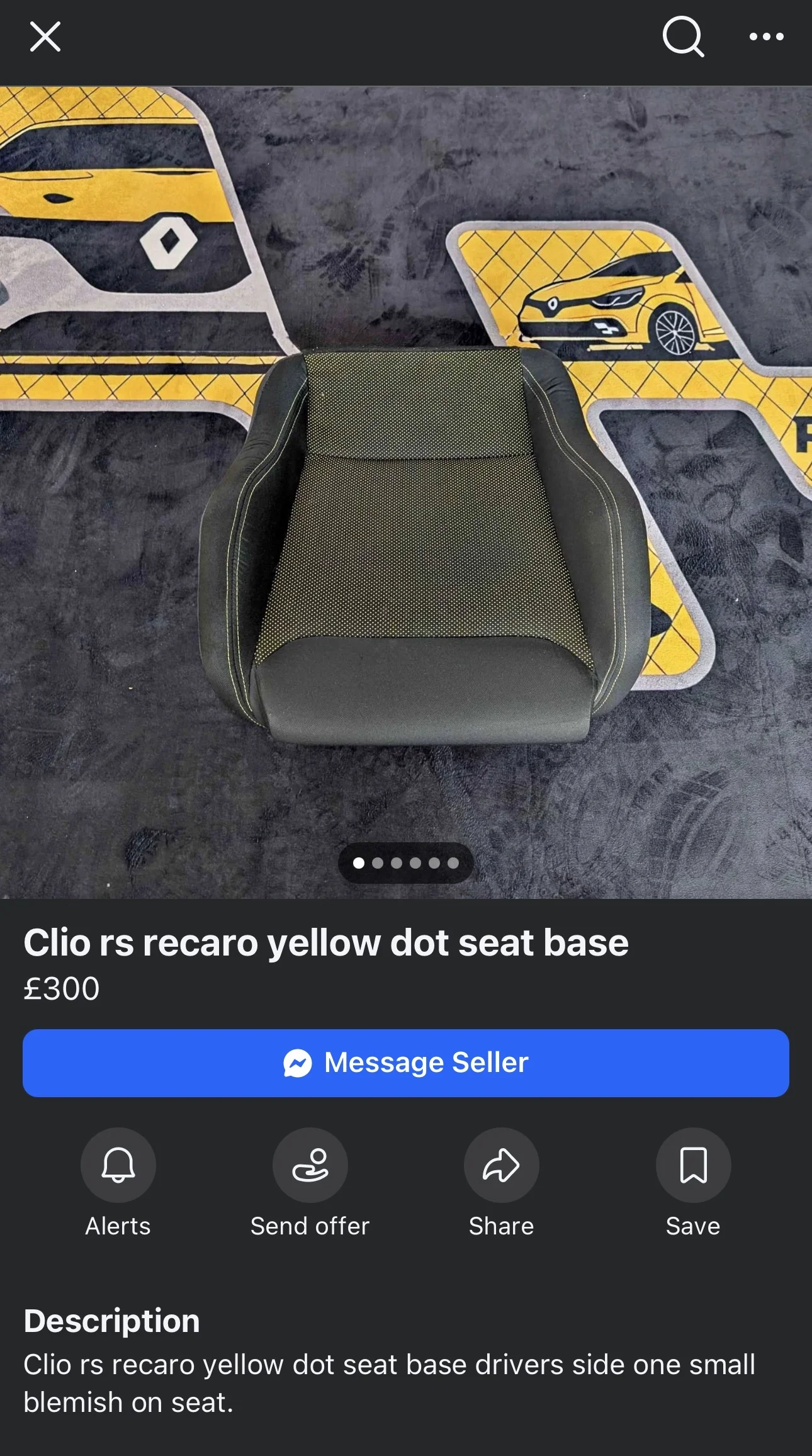812x1456 pixels.
Task: Open the seat base photo fullscreen
Action: (x=406, y=492)
